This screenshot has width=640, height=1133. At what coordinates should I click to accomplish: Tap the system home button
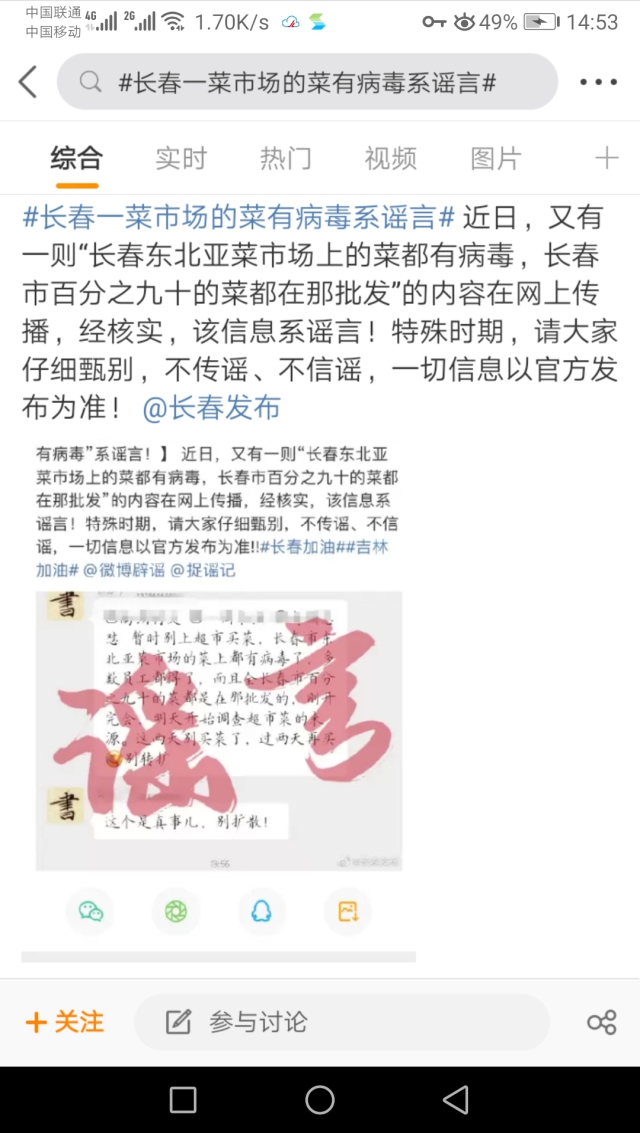pyautogui.click(x=320, y=1100)
